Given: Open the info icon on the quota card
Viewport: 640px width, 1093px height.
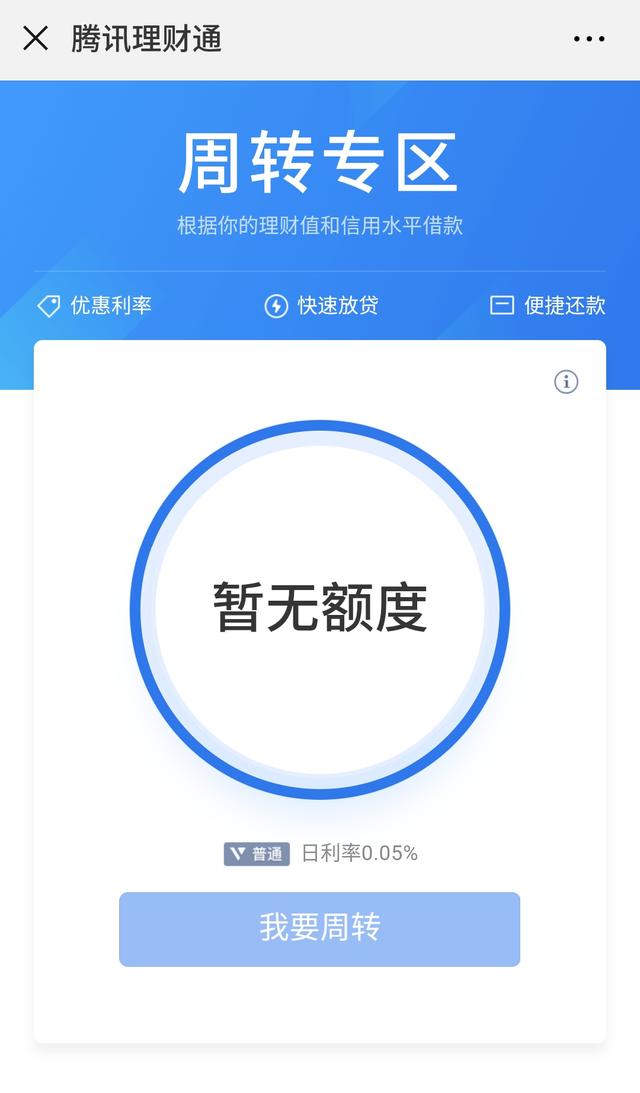Looking at the screenshot, I should click(x=566, y=381).
